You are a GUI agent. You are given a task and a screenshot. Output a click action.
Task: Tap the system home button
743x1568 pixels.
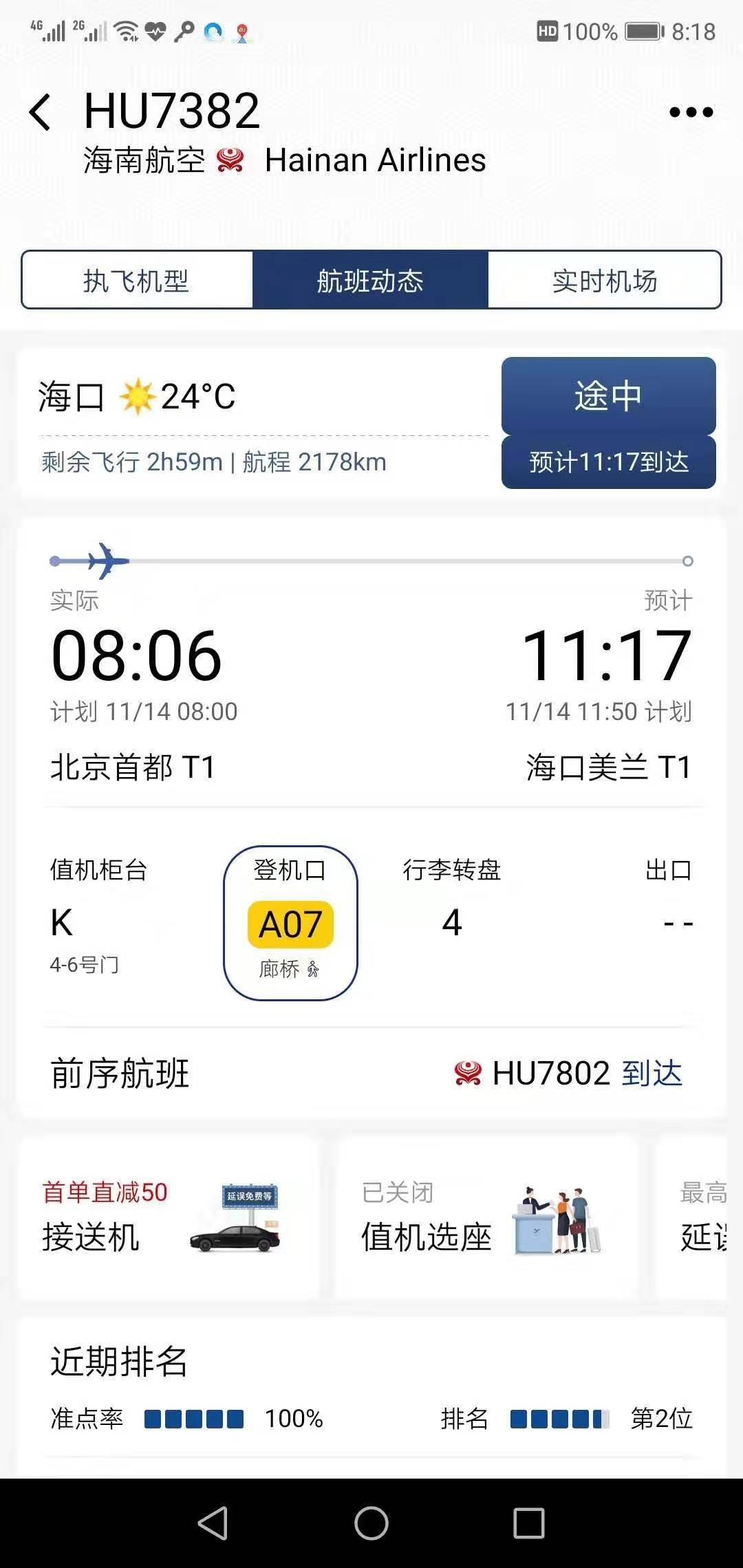pyautogui.click(x=371, y=1523)
